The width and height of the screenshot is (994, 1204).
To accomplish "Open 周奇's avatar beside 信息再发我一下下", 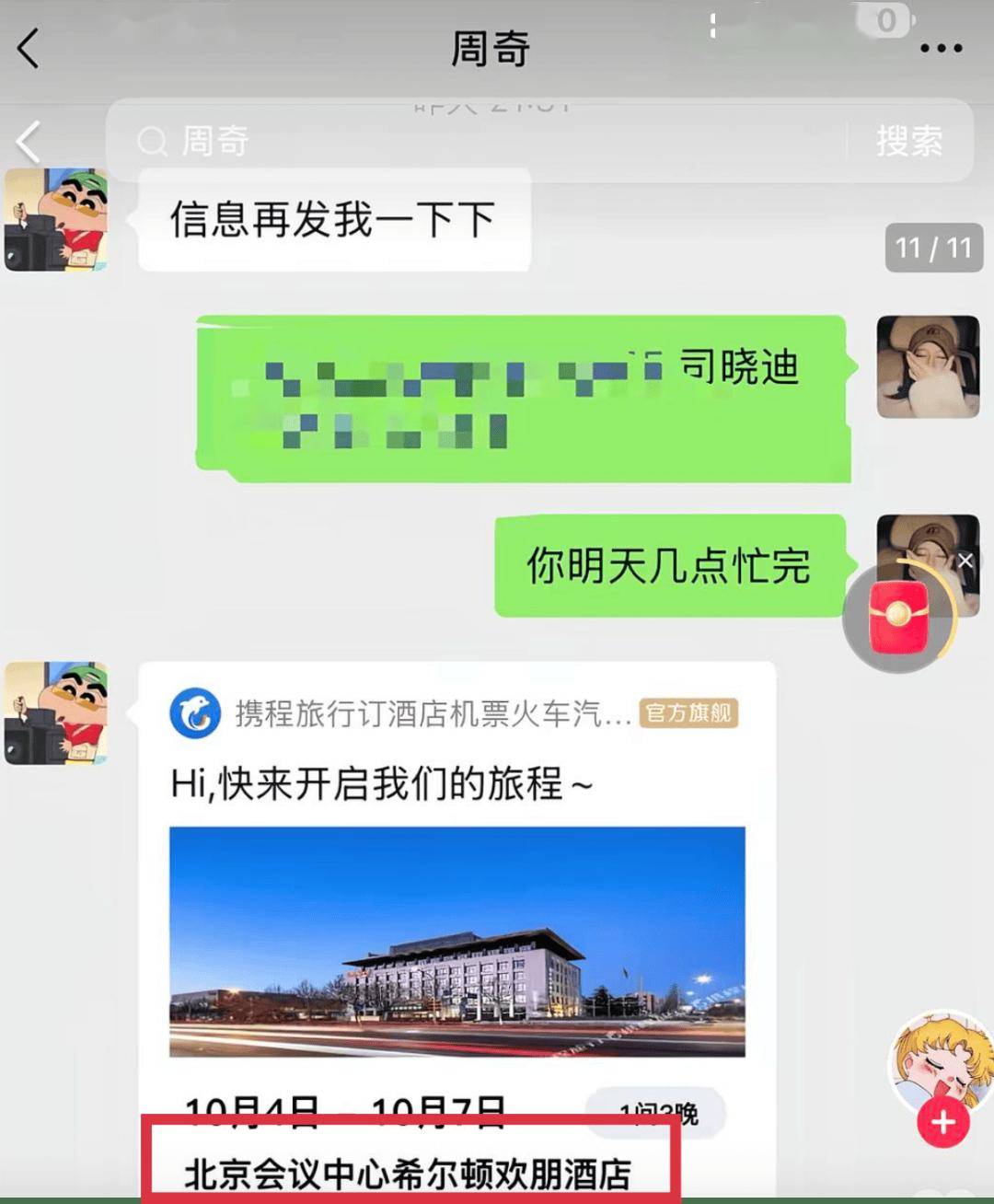I will tap(56, 220).
